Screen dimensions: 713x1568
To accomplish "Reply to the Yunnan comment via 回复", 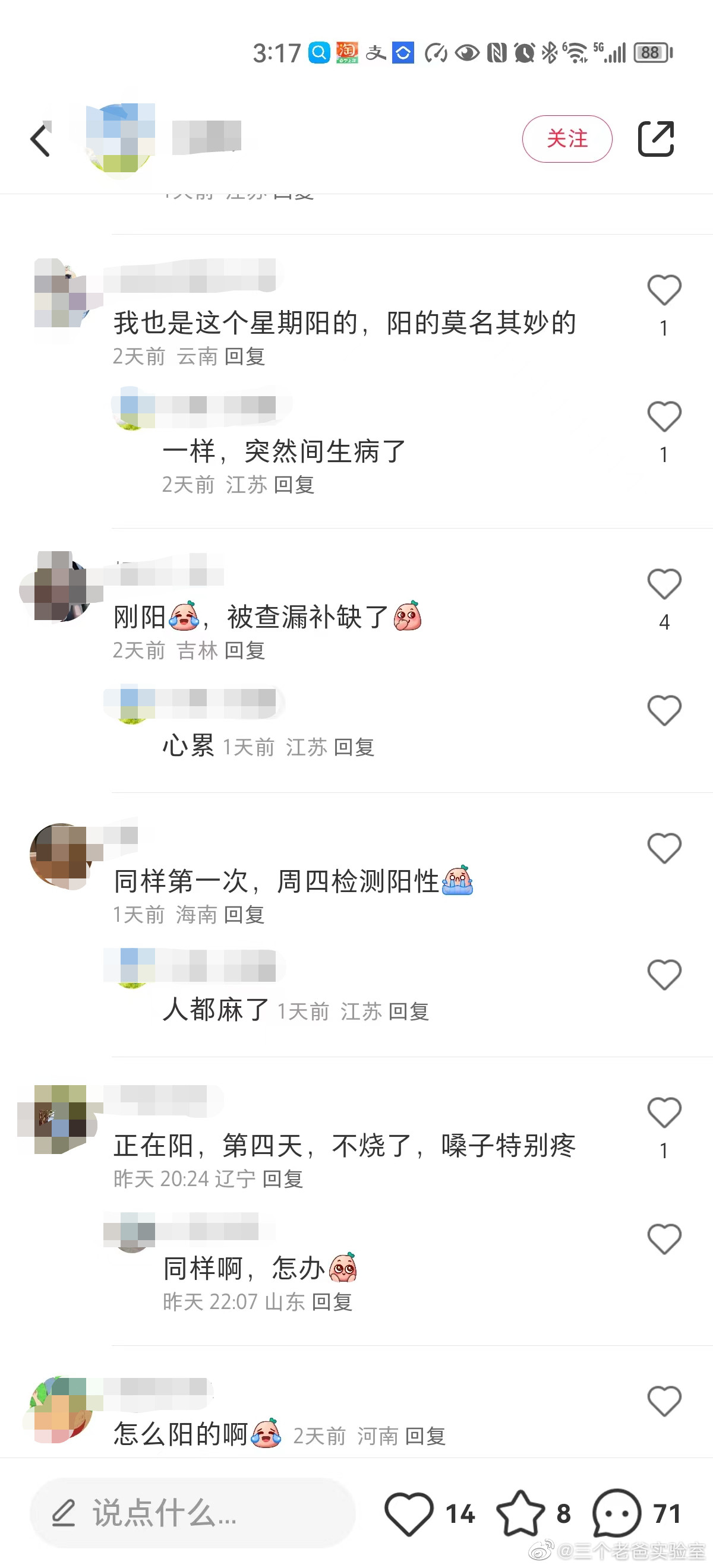I will 245,357.
